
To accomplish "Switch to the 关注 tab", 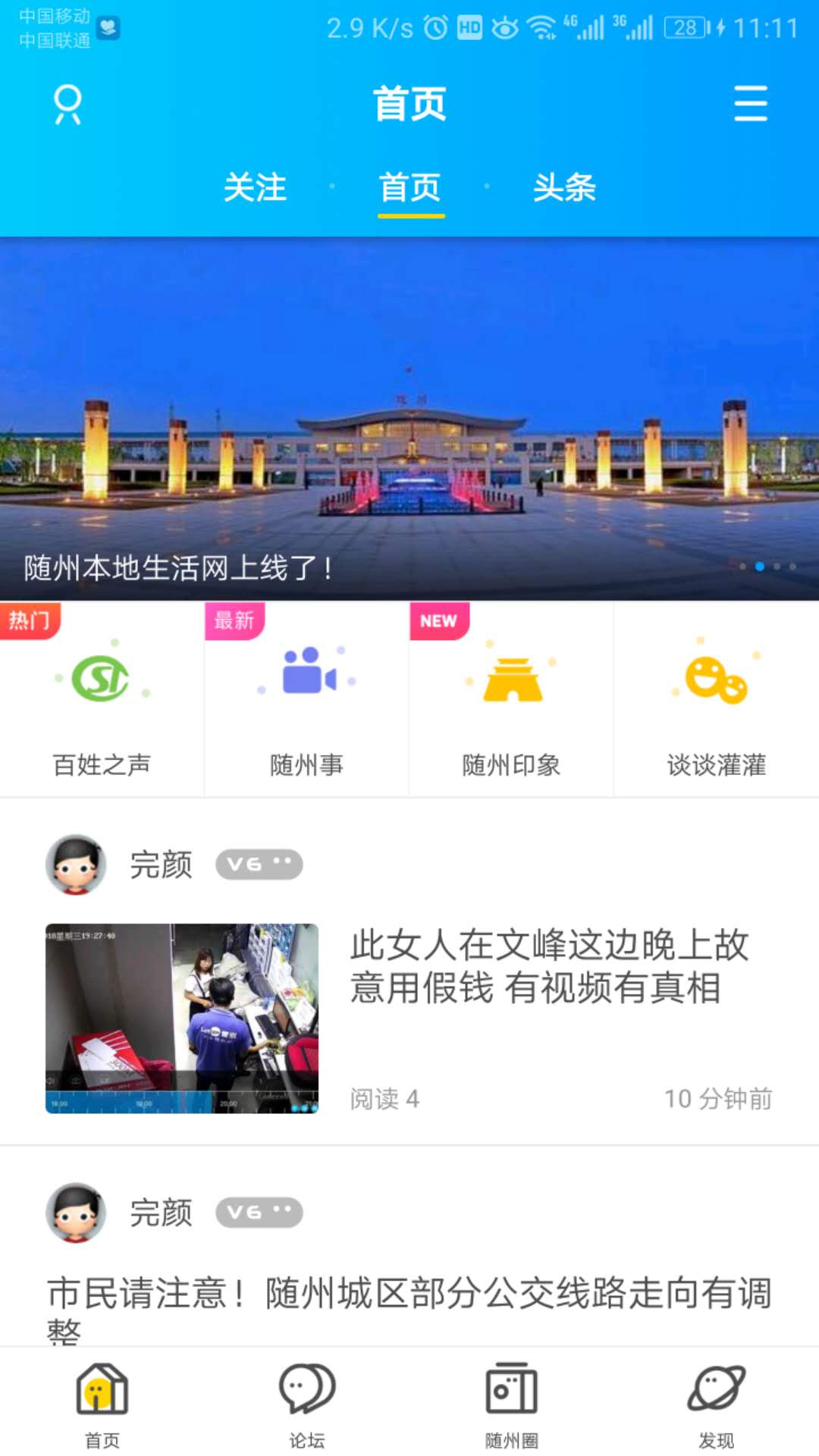I will point(255,187).
